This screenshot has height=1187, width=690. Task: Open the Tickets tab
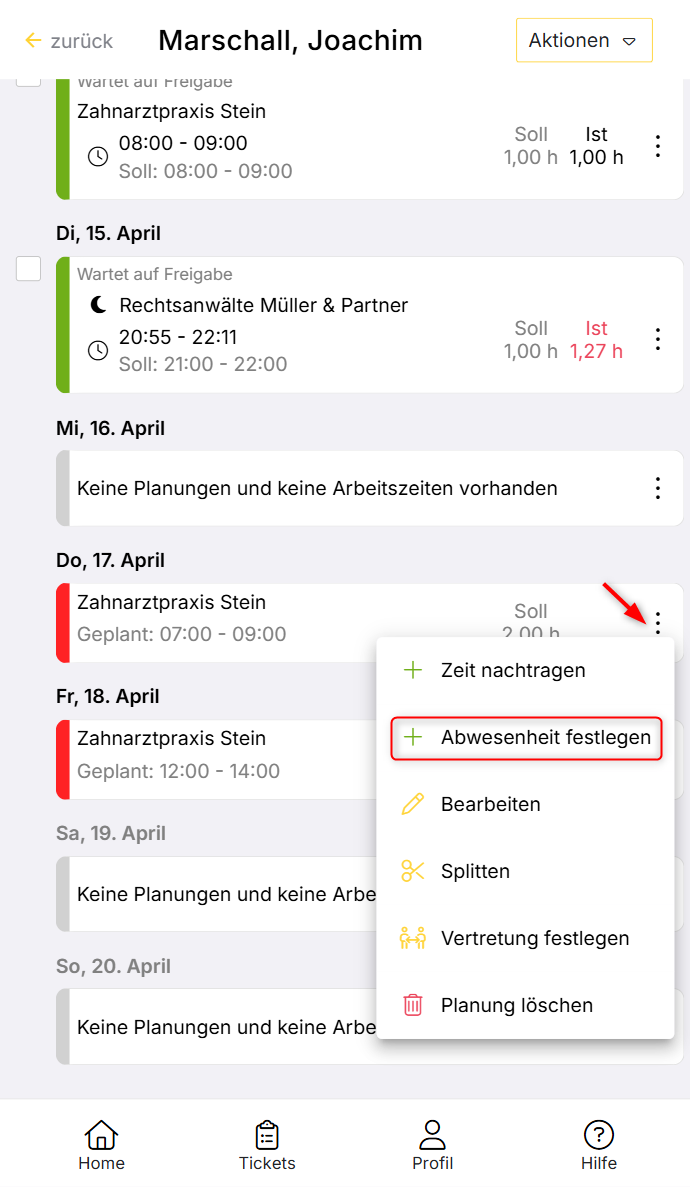(x=267, y=1145)
